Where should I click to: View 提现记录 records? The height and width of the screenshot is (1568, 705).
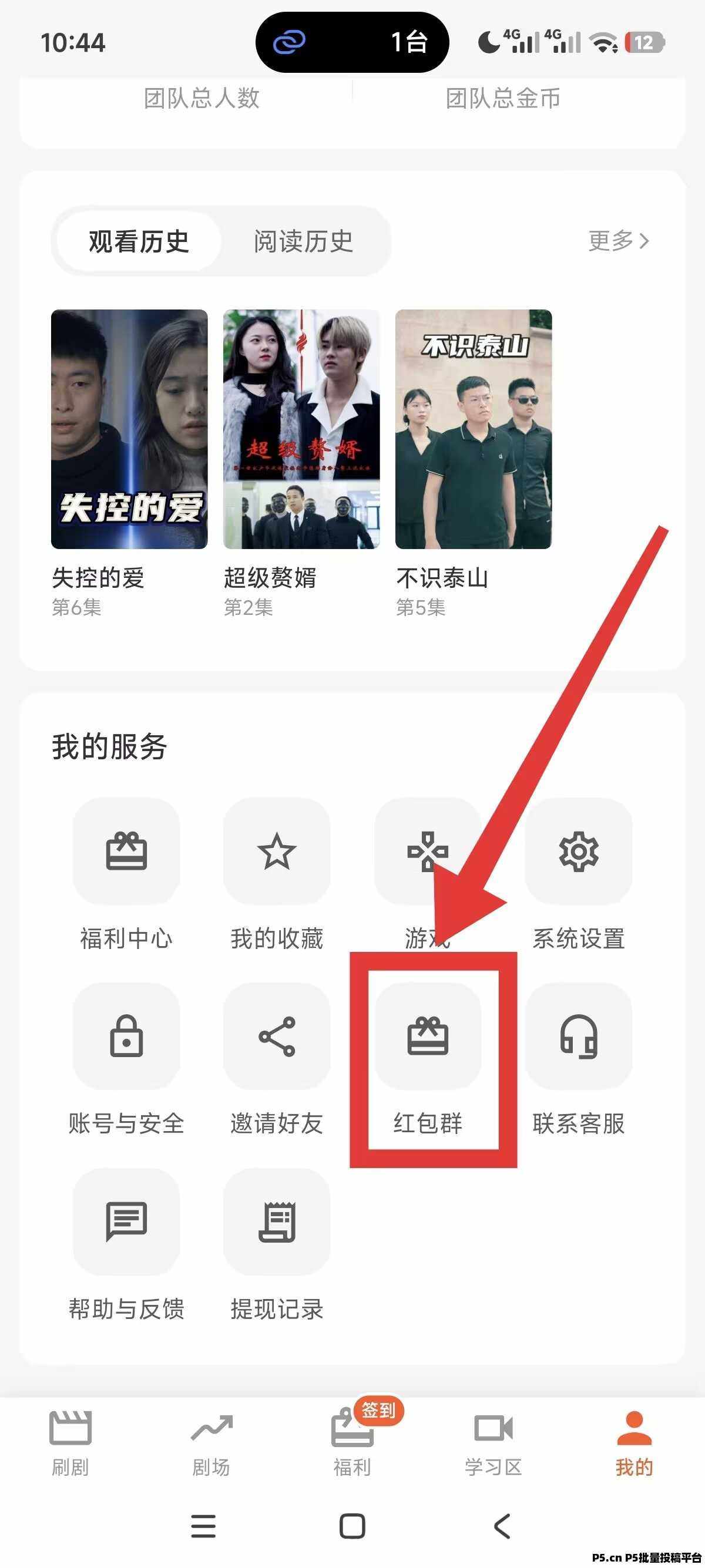coord(276,1222)
